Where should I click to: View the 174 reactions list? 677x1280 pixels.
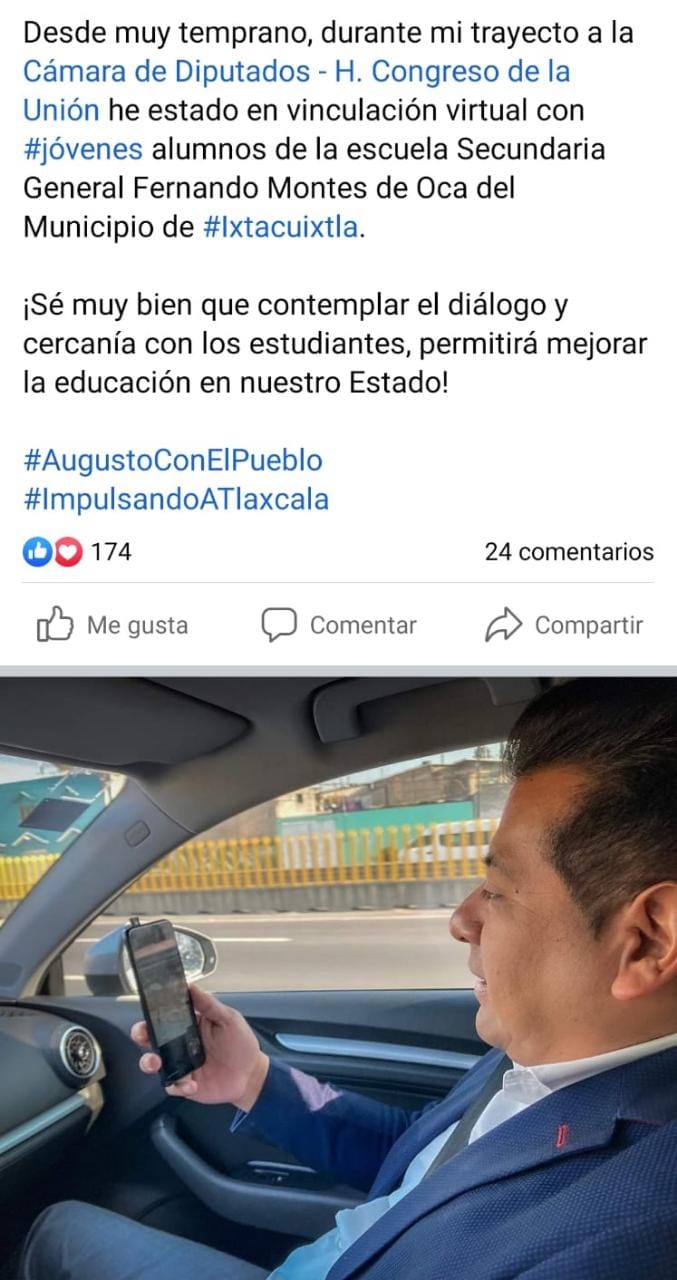(78, 551)
